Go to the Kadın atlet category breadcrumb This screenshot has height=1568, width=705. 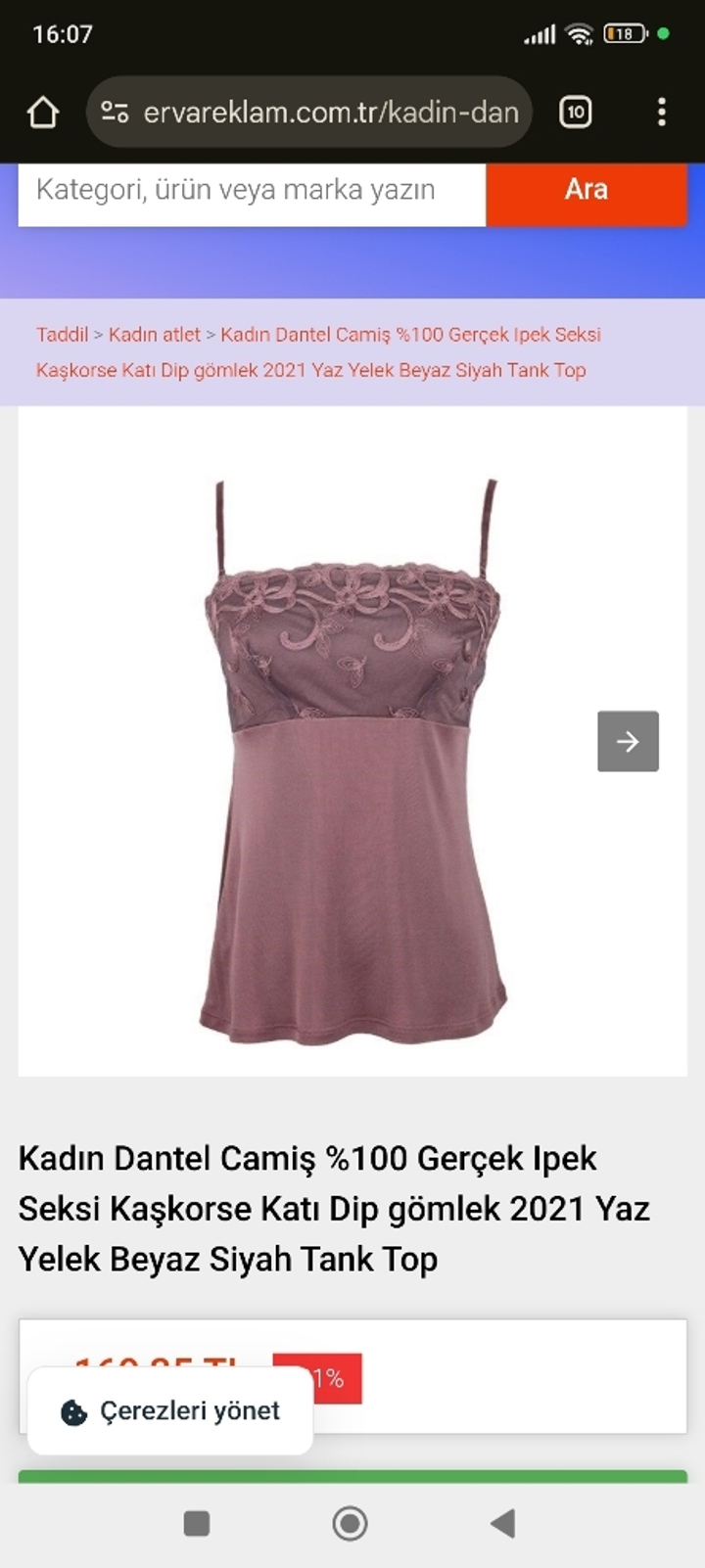tap(155, 335)
